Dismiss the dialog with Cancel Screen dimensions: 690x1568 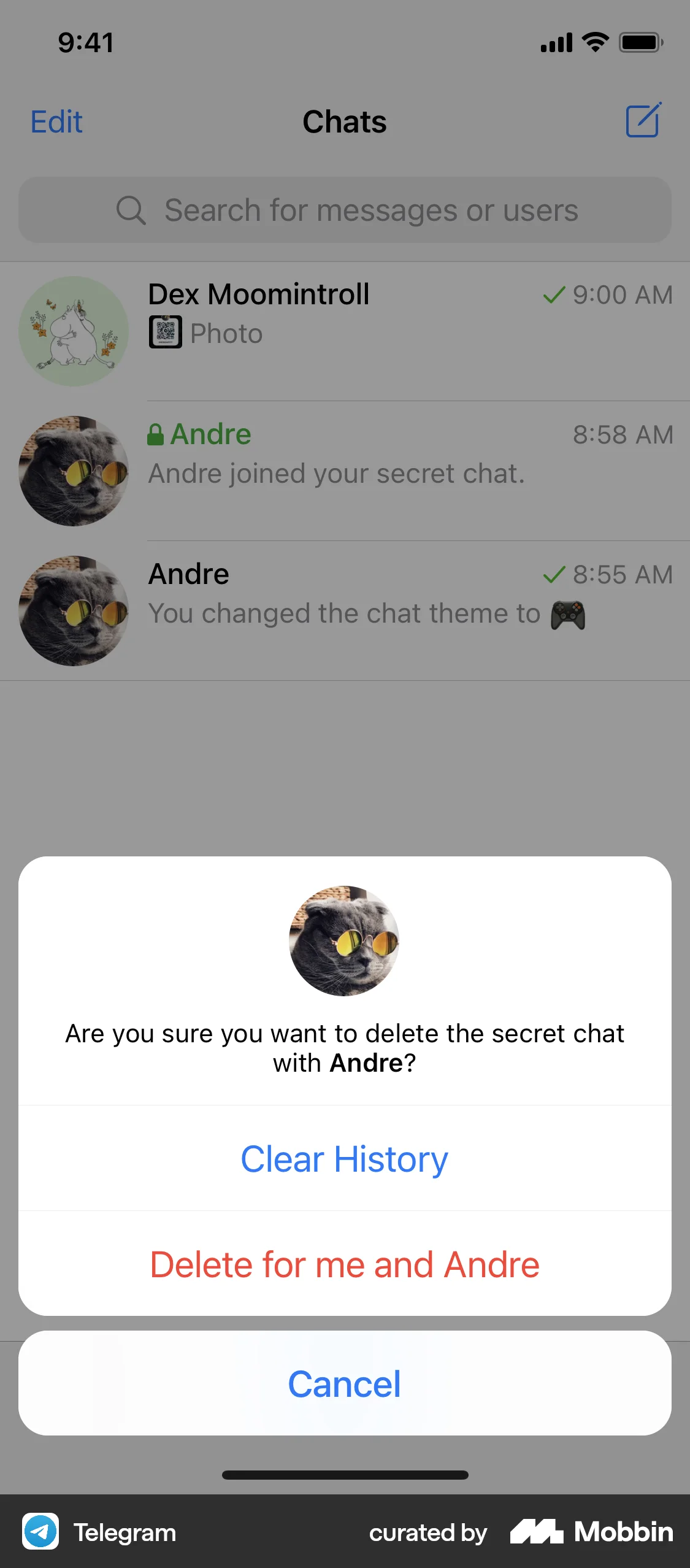click(x=345, y=1383)
